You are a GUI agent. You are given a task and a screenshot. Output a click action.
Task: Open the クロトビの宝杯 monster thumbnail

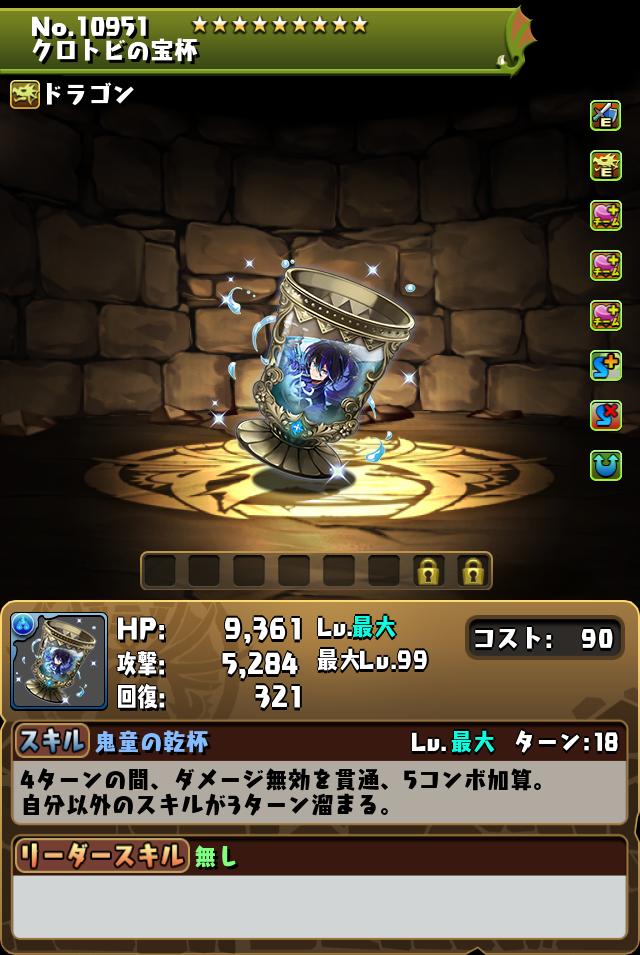tap(59, 661)
